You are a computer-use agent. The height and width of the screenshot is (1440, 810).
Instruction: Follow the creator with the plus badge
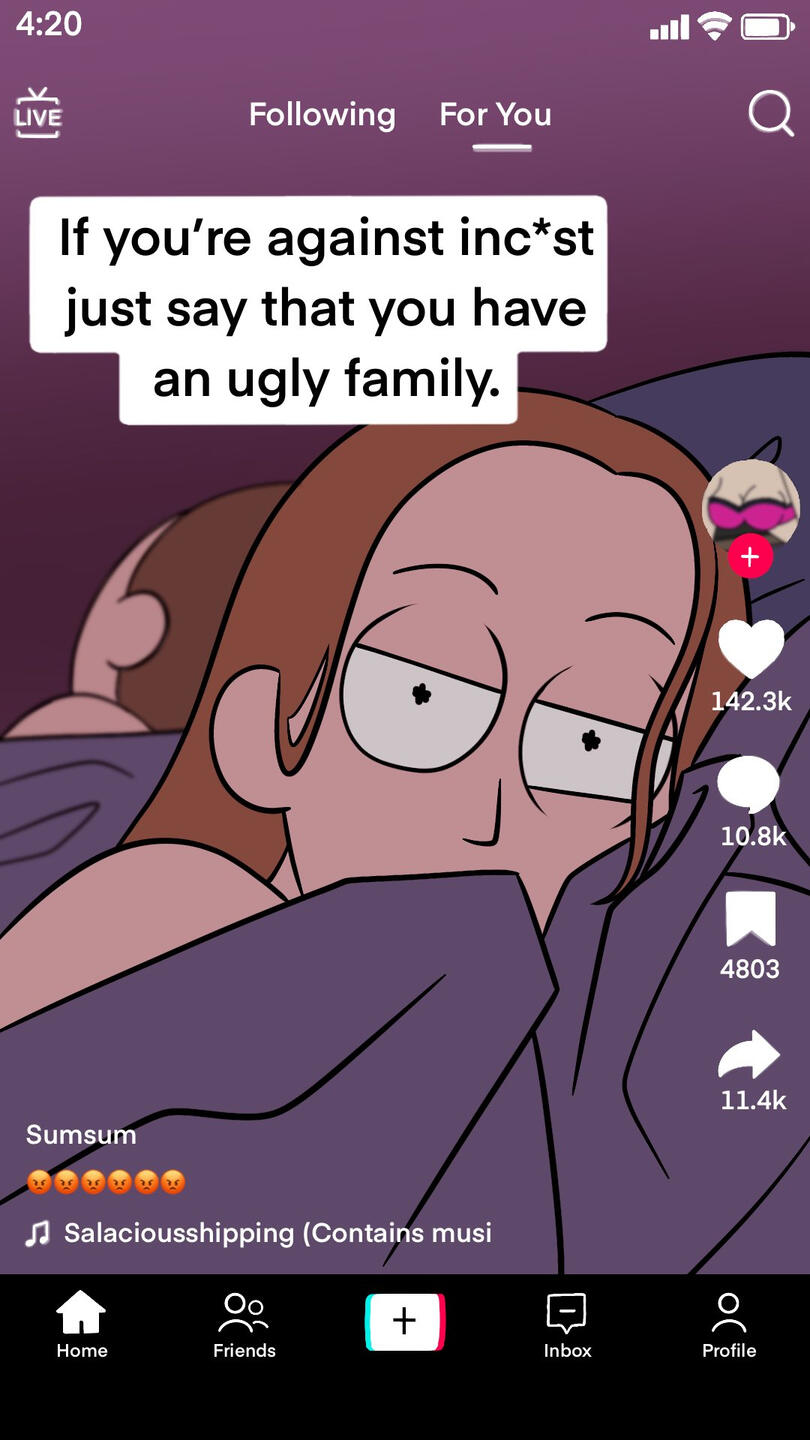(750, 557)
